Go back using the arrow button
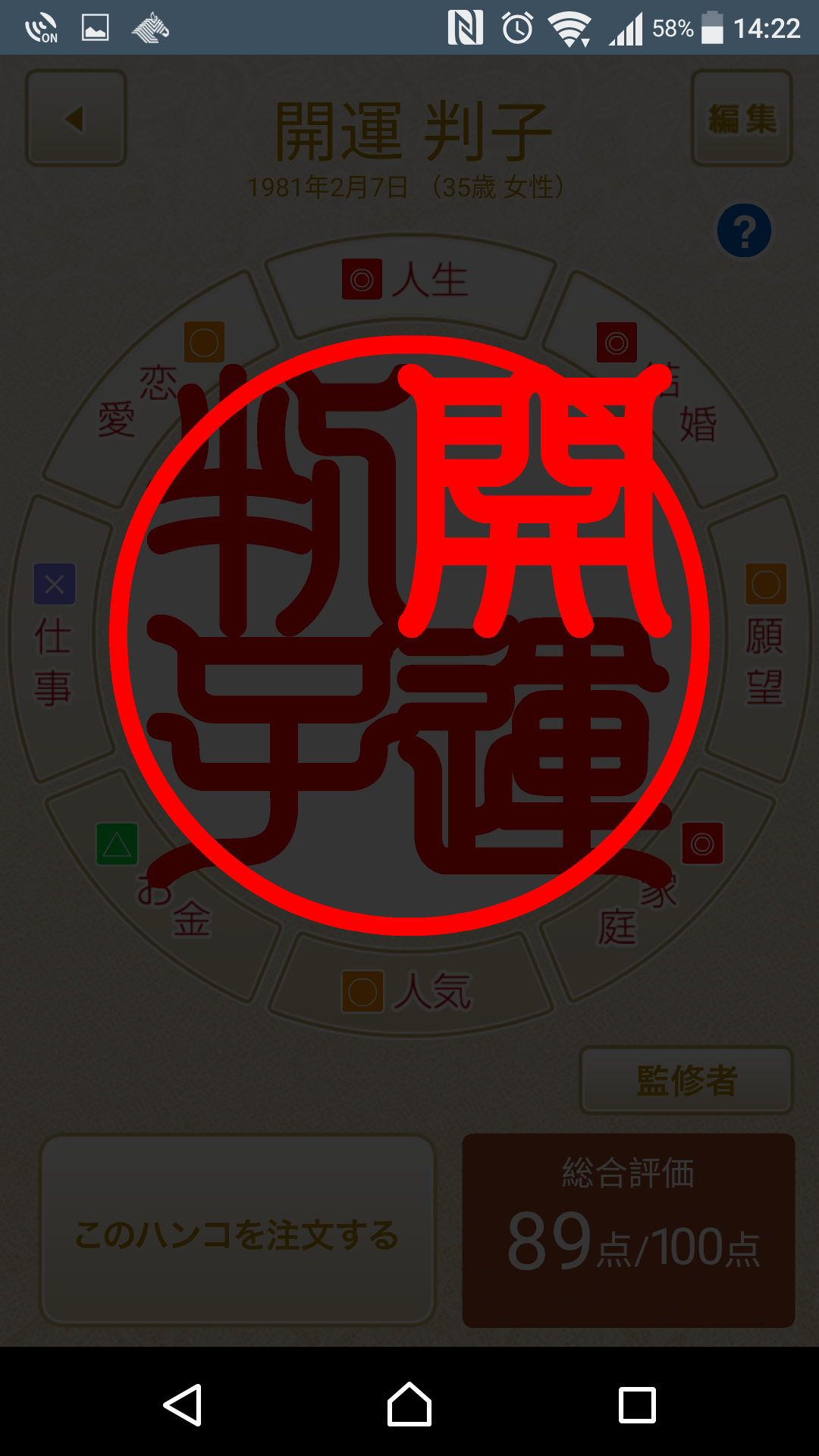819x1456 pixels. [x=76, y=118]
